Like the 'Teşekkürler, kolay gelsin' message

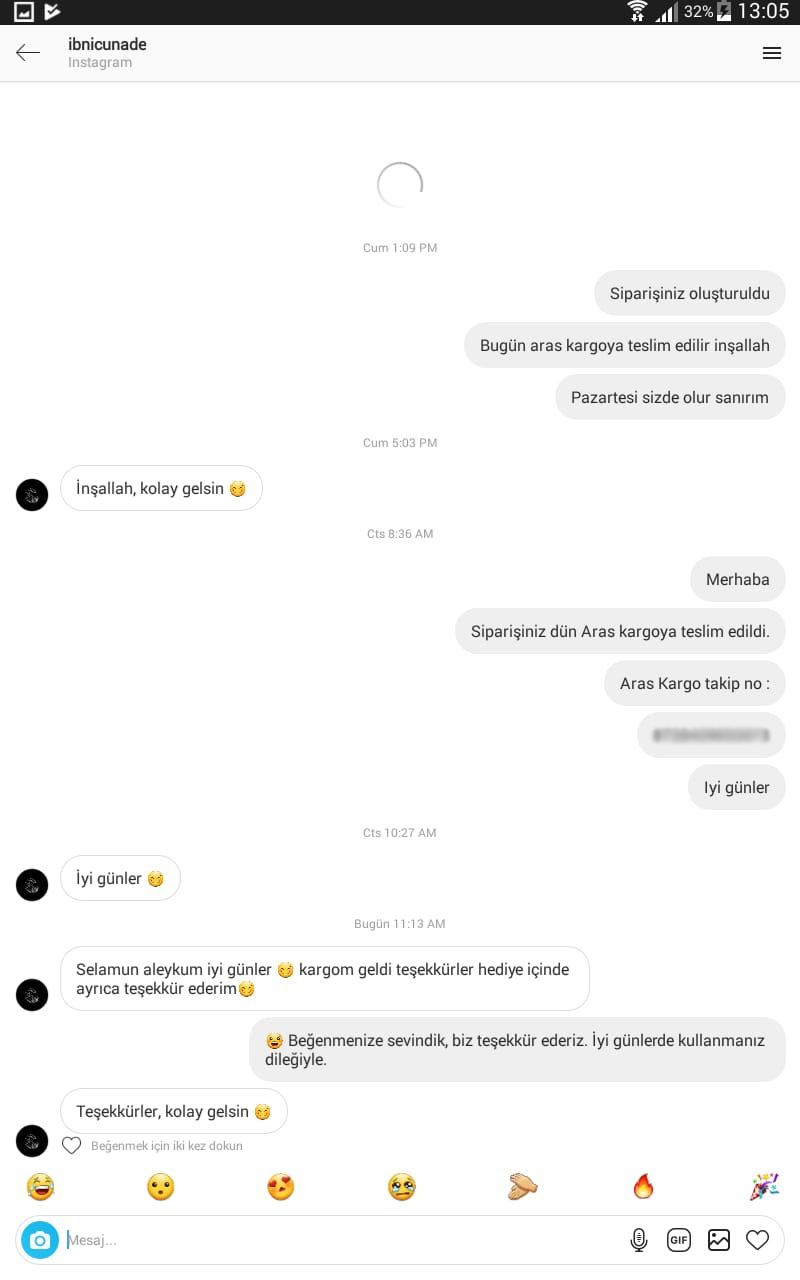pyautogui.click(x=72, y=1145)
